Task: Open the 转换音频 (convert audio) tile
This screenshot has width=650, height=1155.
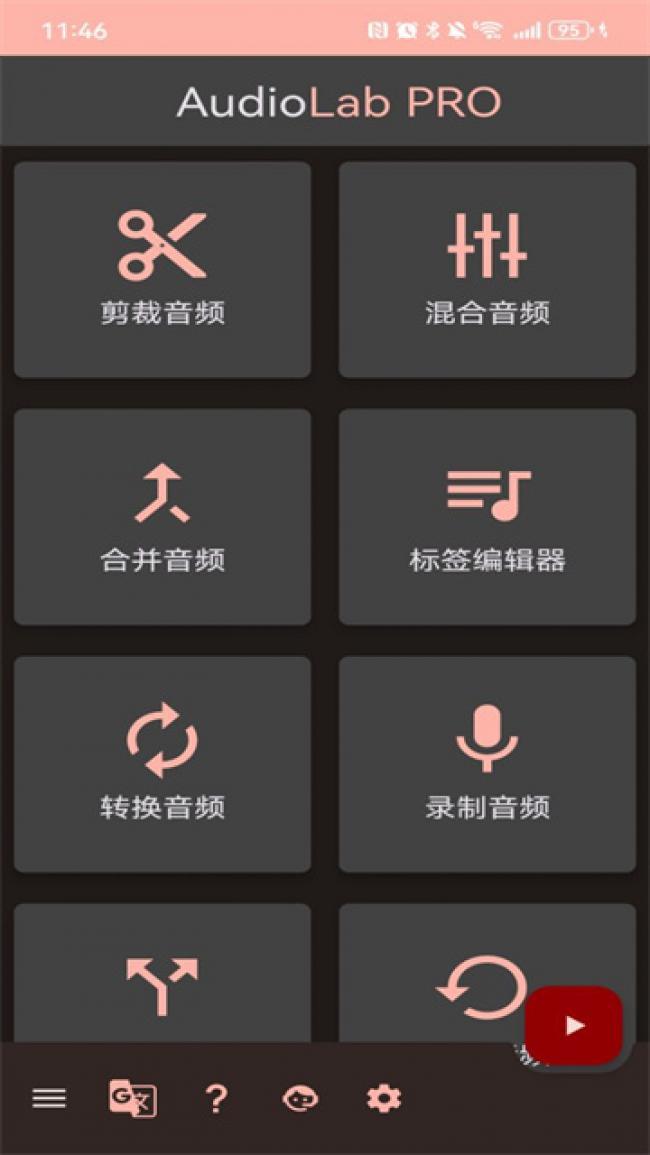Action: (x=162, y=764)
